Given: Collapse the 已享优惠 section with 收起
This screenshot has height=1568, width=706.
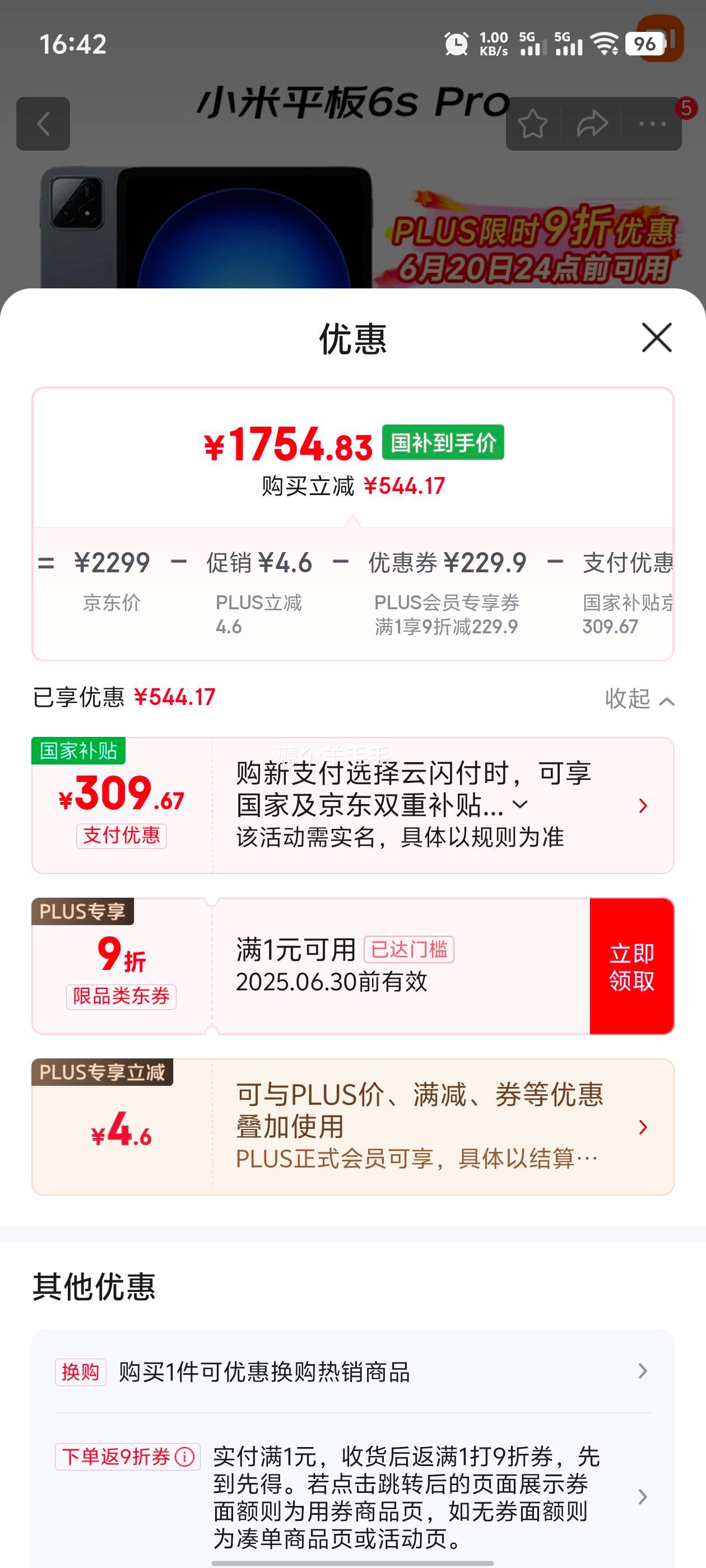Looking at the screenshot, I should coord(638,699).
